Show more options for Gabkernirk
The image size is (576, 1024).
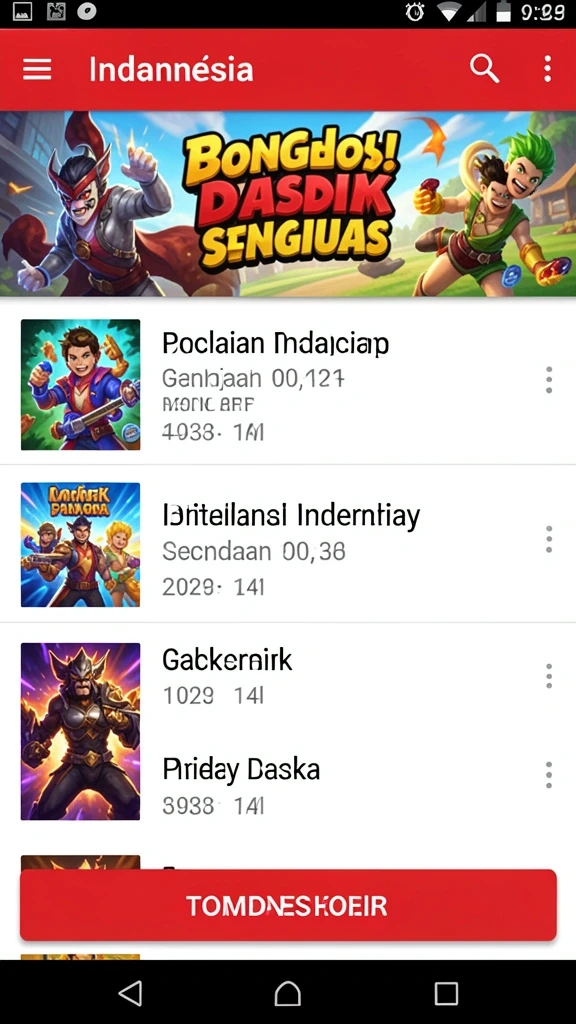[x=549, y=676]
